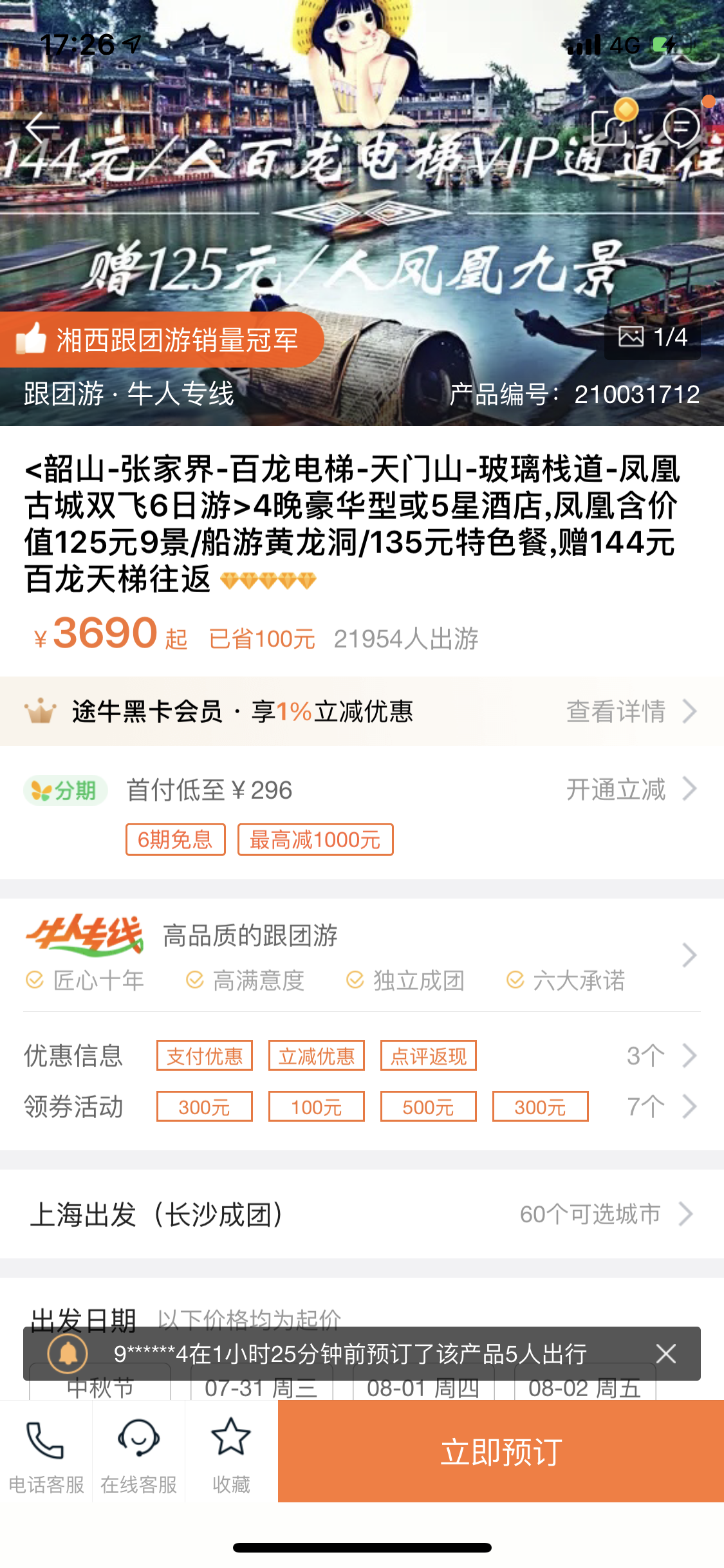724x1568 pixels.
Task: Open 牛人专线 高品质的跟团游 info
Action: (x=687, y=955)
